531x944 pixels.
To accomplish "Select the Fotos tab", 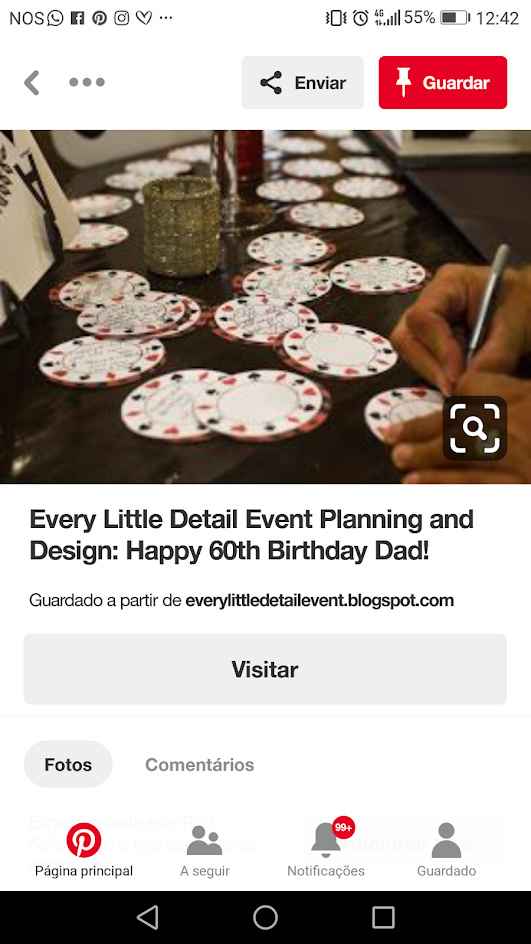I will (68, 765).
